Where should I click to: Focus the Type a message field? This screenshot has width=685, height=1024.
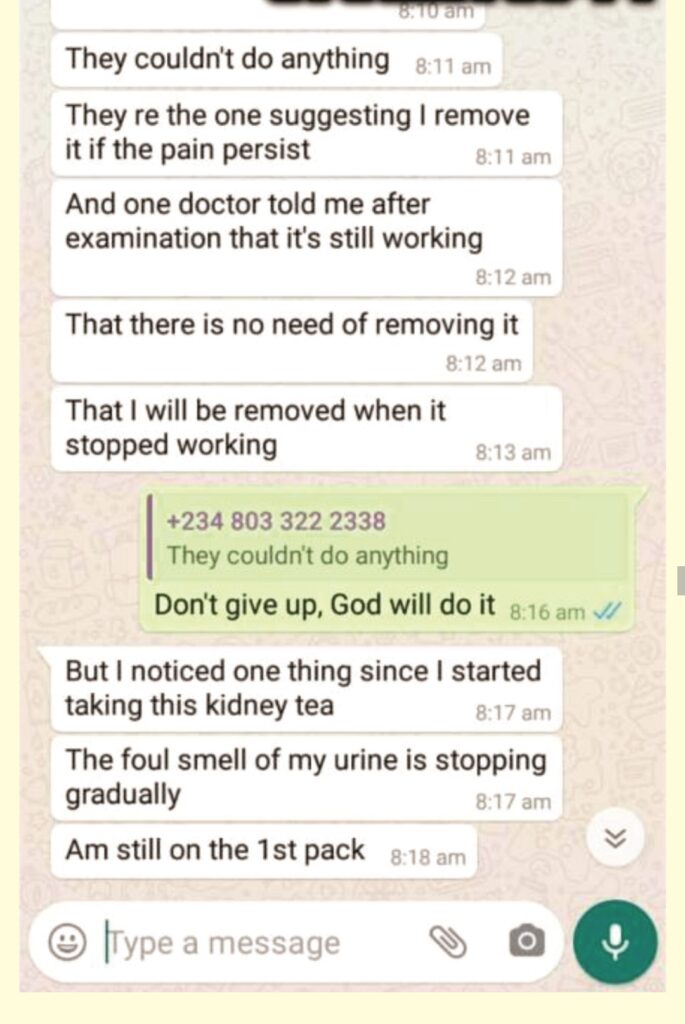pos(250,943)
